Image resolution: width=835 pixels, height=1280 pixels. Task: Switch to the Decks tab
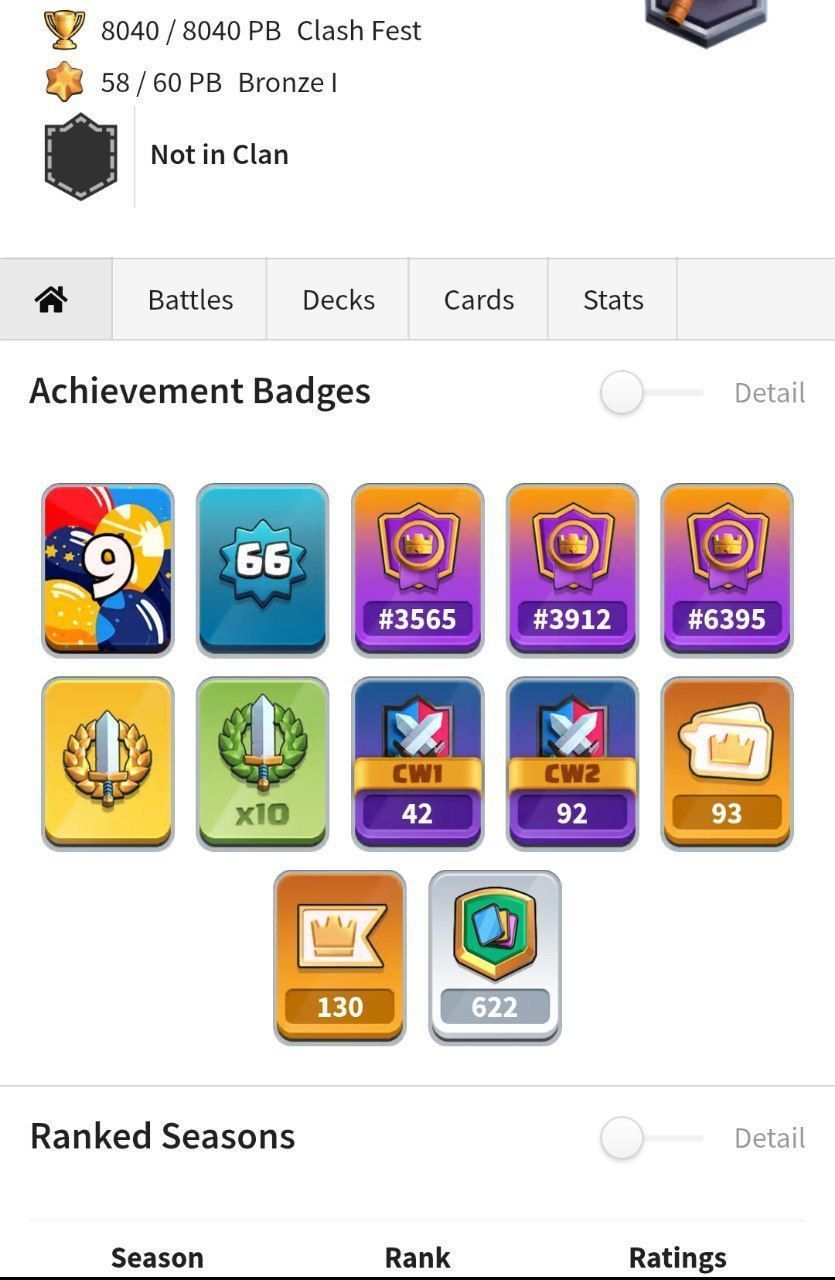click(x=338, y=300)
